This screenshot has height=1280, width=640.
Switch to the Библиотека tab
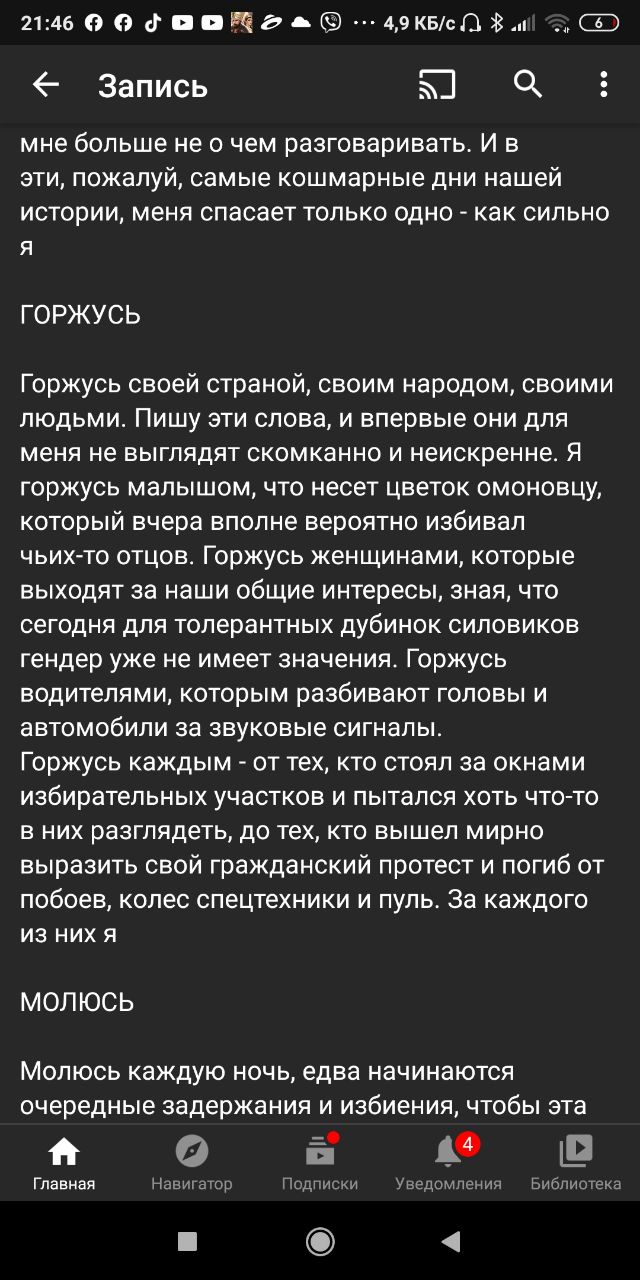576,1163
